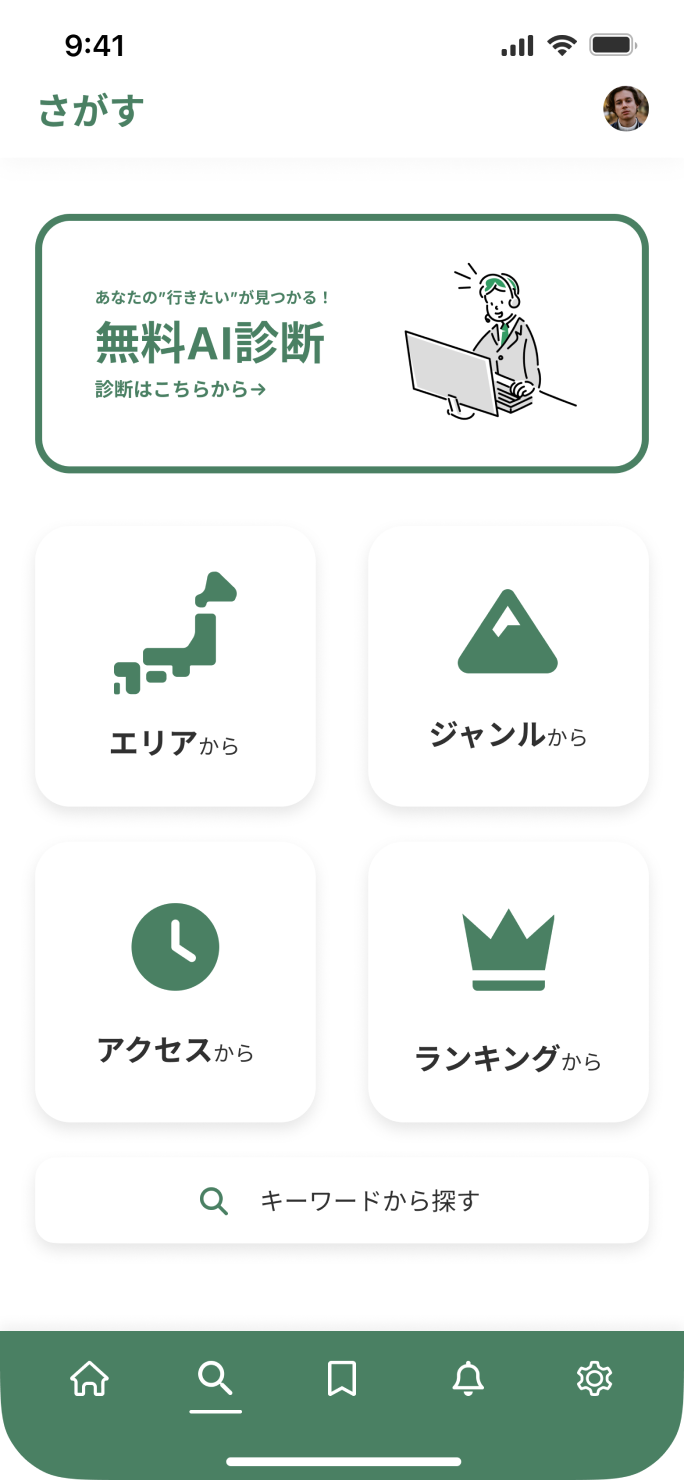Select the search tab in bottom bar
The height and width of the screenshot is (1480, 684).
(215, 1379)
